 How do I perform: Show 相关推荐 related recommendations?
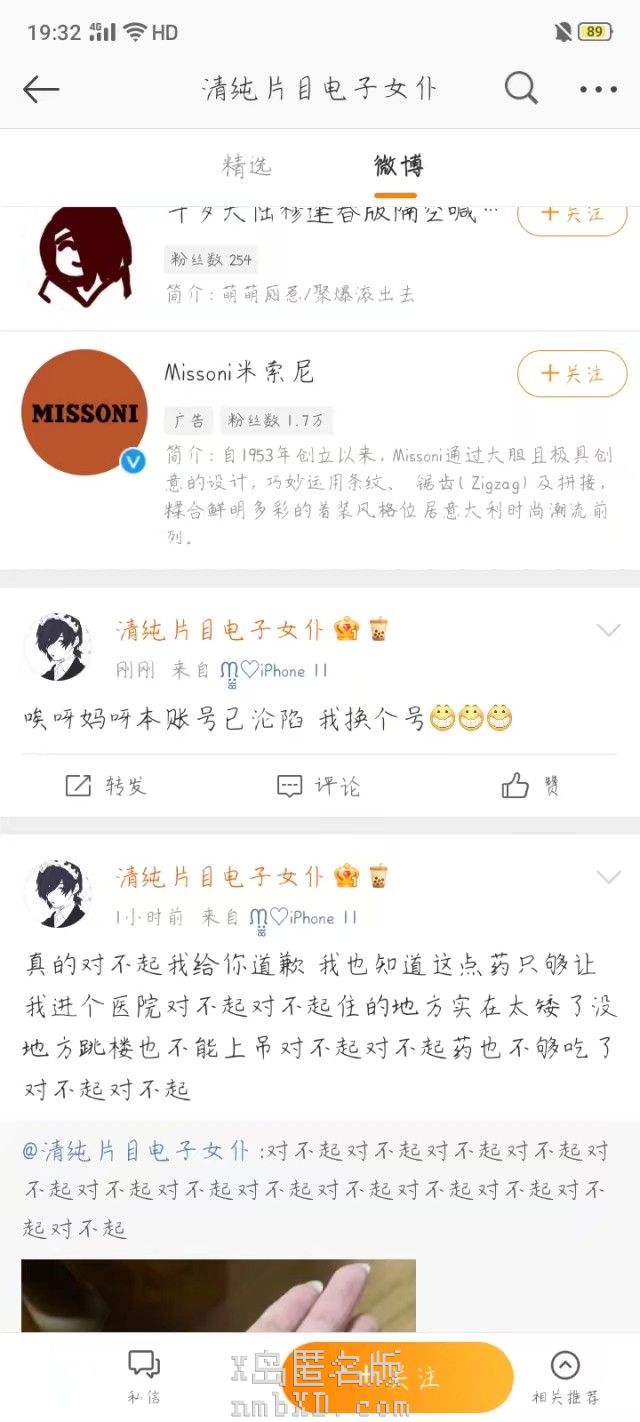point(565,1376)
